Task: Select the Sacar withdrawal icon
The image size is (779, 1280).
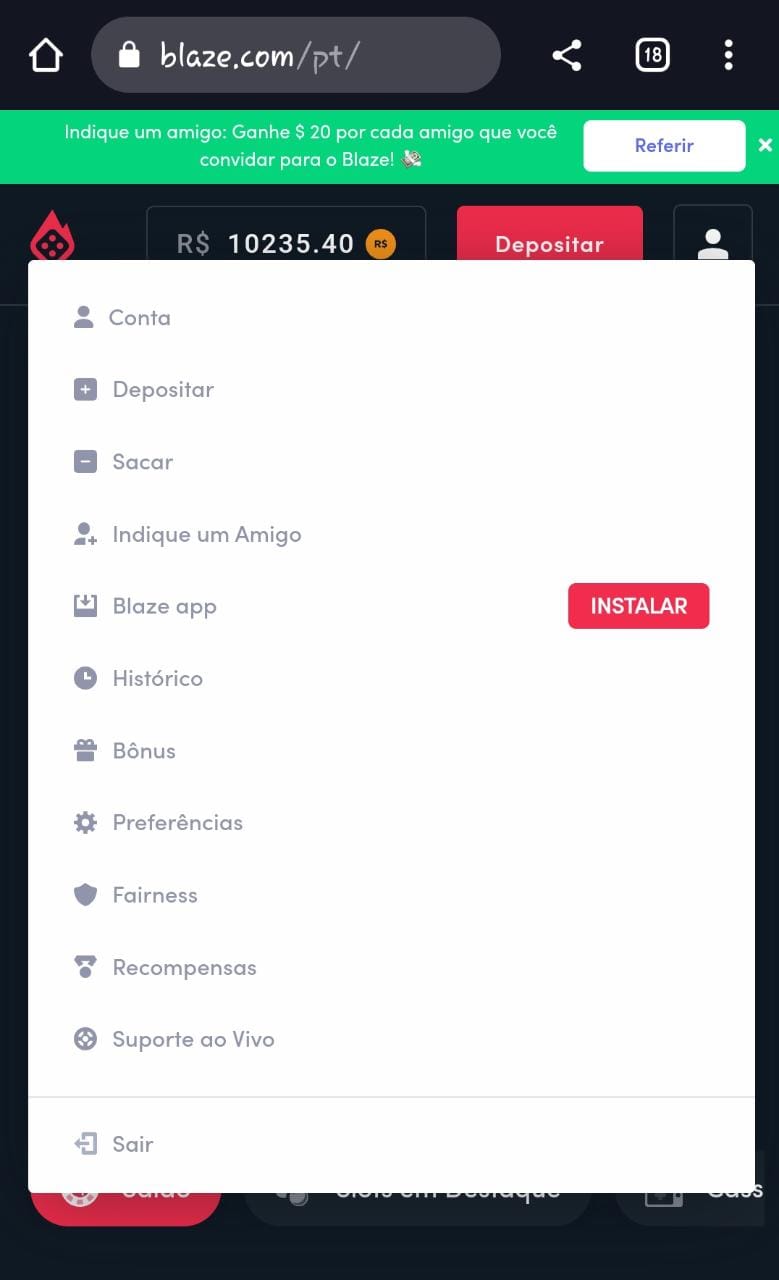Action: point(85,461)
